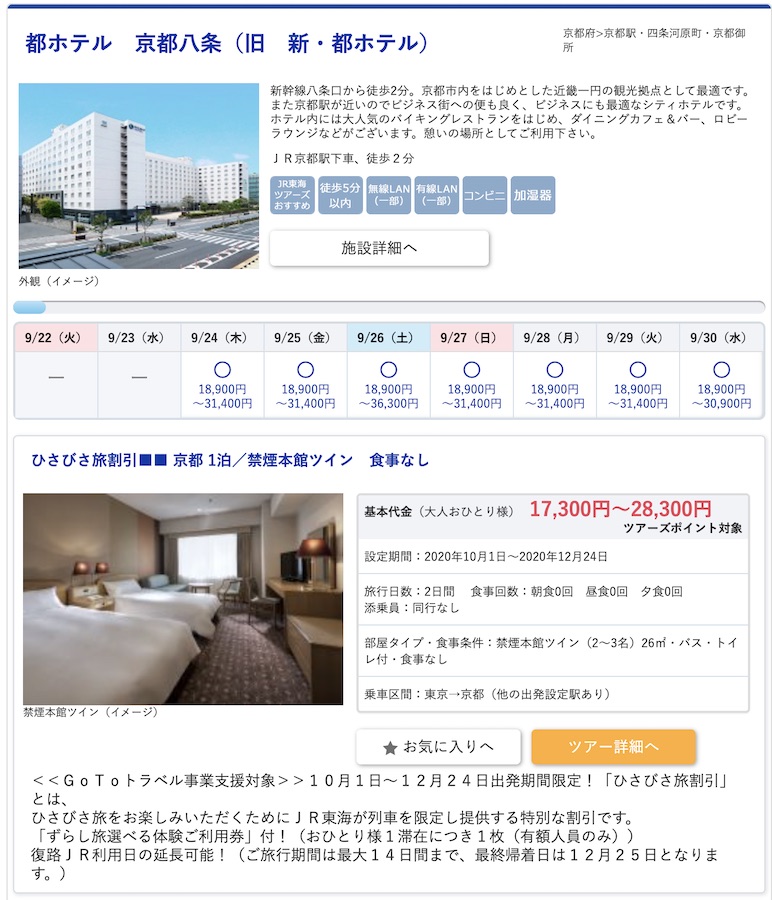Choose the 9/26 (土) availability circle
This screenshot has height=900, width=772.
coord(388,370)
